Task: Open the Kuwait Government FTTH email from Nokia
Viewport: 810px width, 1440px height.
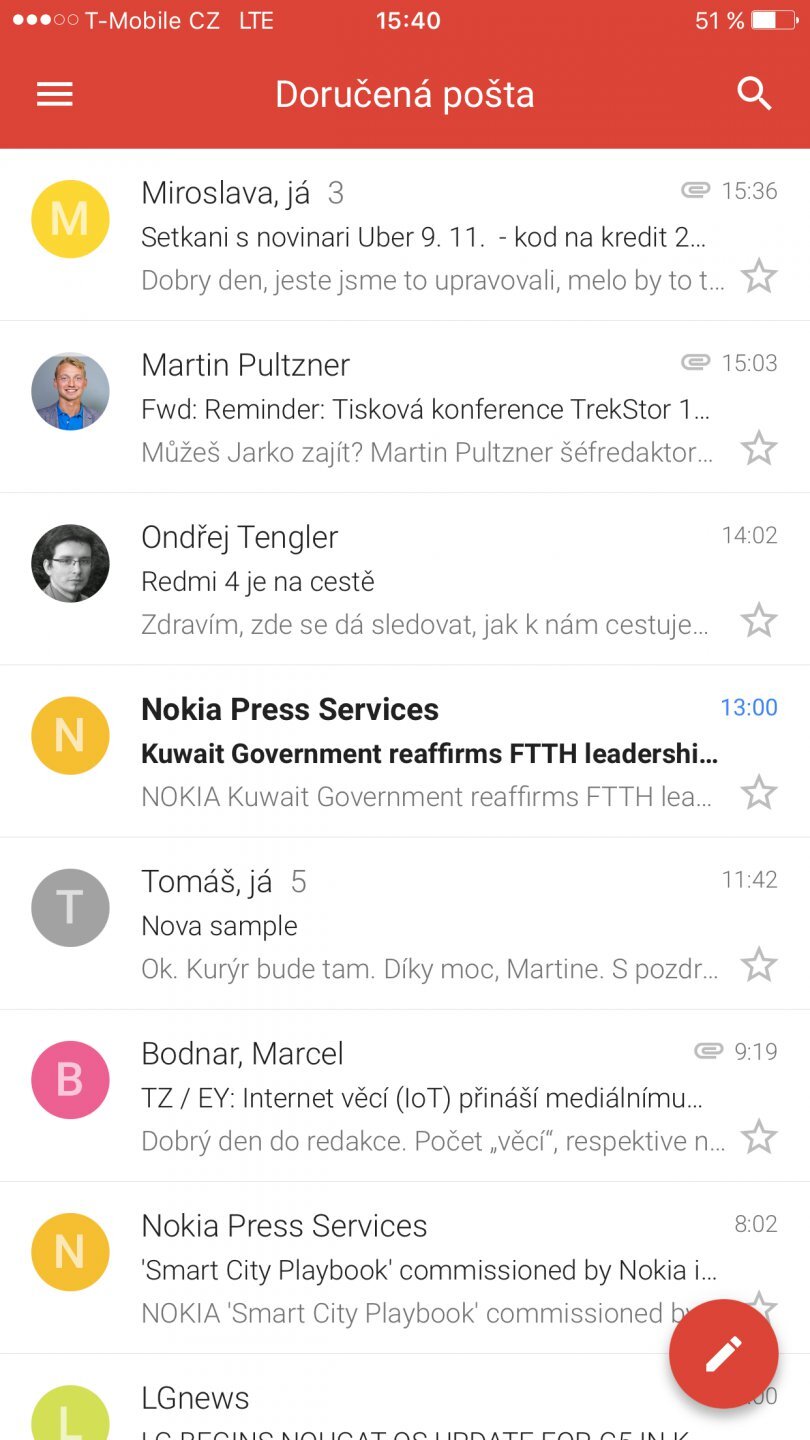Action: coord(400,753)
